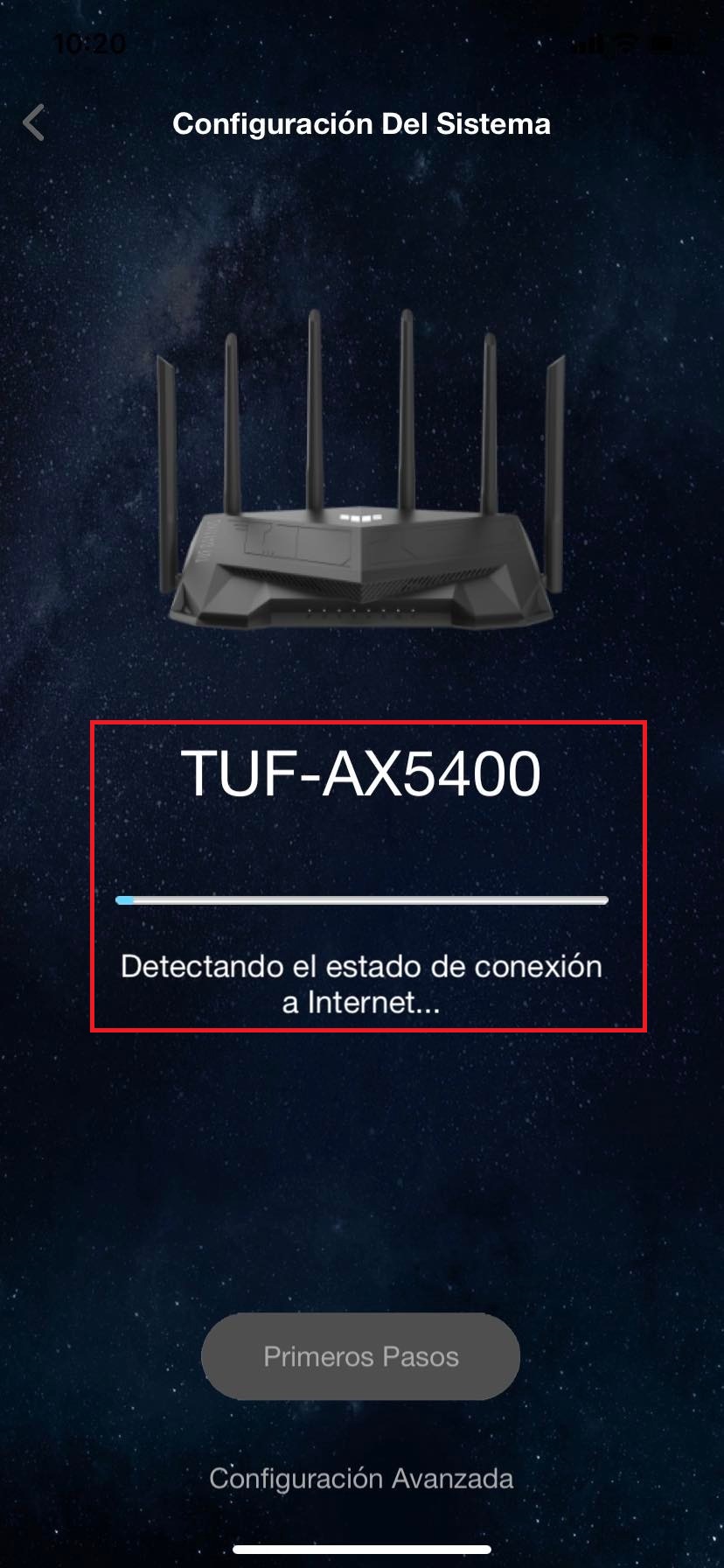Viewport: 724px width, 1568px height.
Task: Tap the Primeros Pasos button
Action: point(361,1356)
